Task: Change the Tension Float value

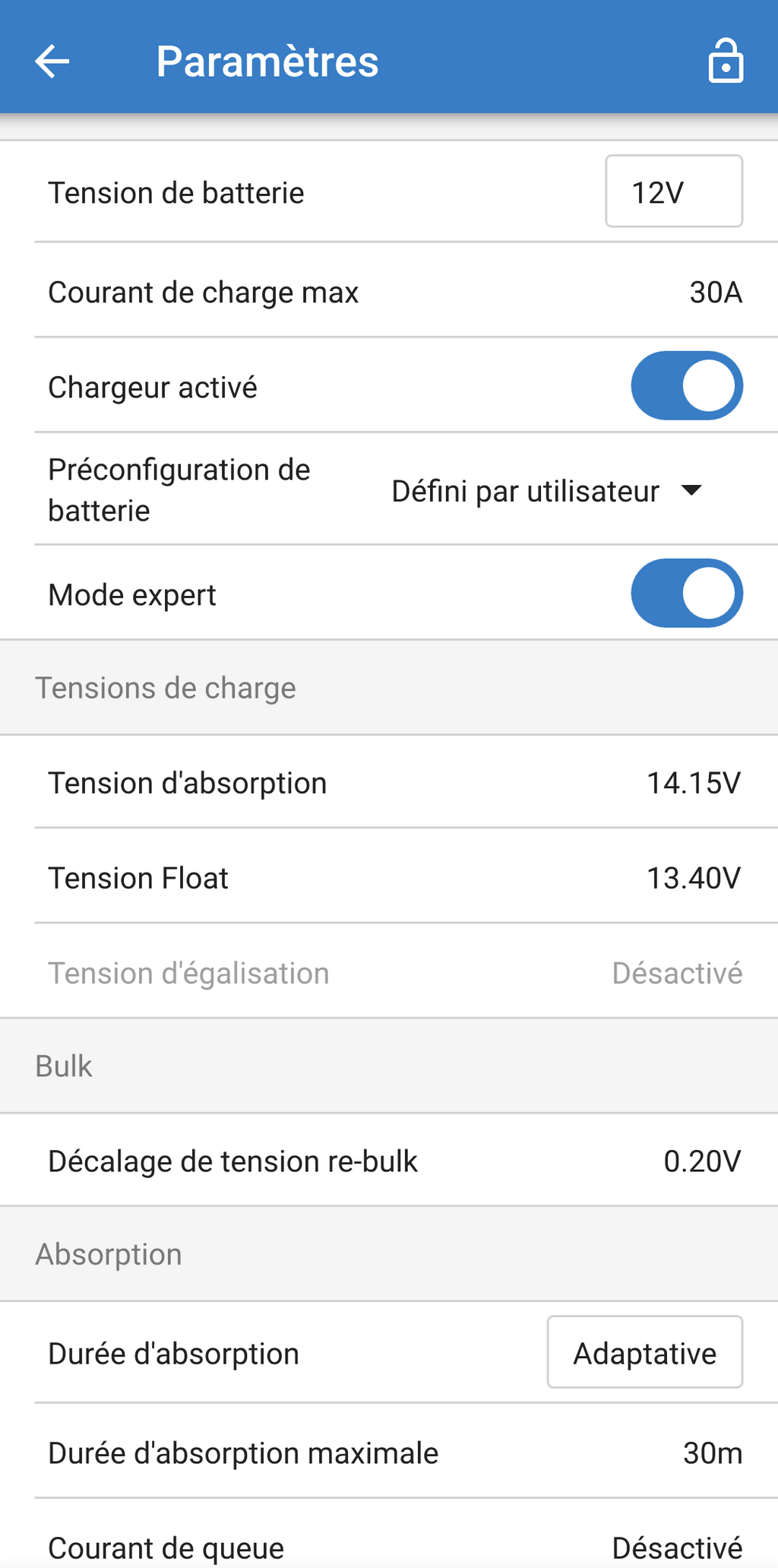Action: (x=389, y=878)
